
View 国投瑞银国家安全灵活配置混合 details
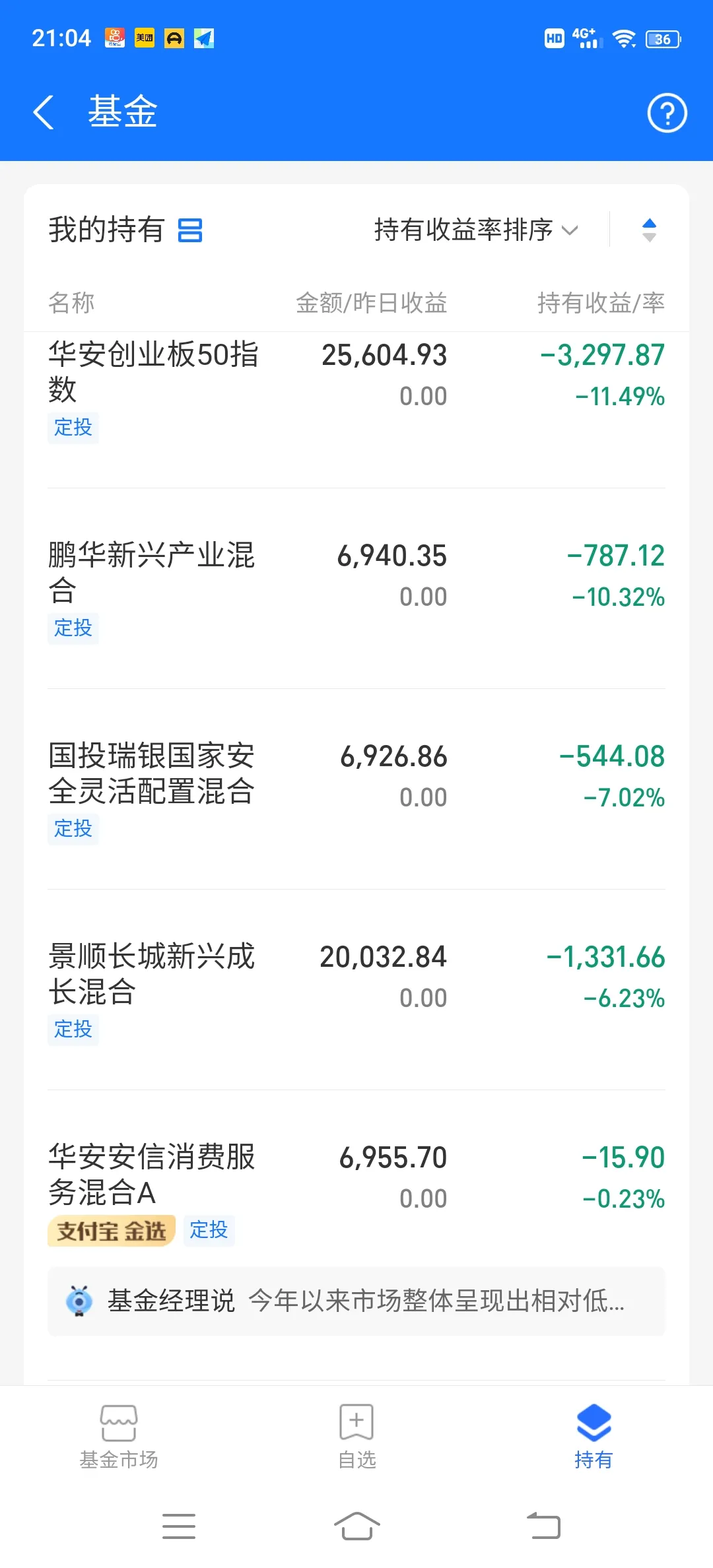click(x=356, y=791)
